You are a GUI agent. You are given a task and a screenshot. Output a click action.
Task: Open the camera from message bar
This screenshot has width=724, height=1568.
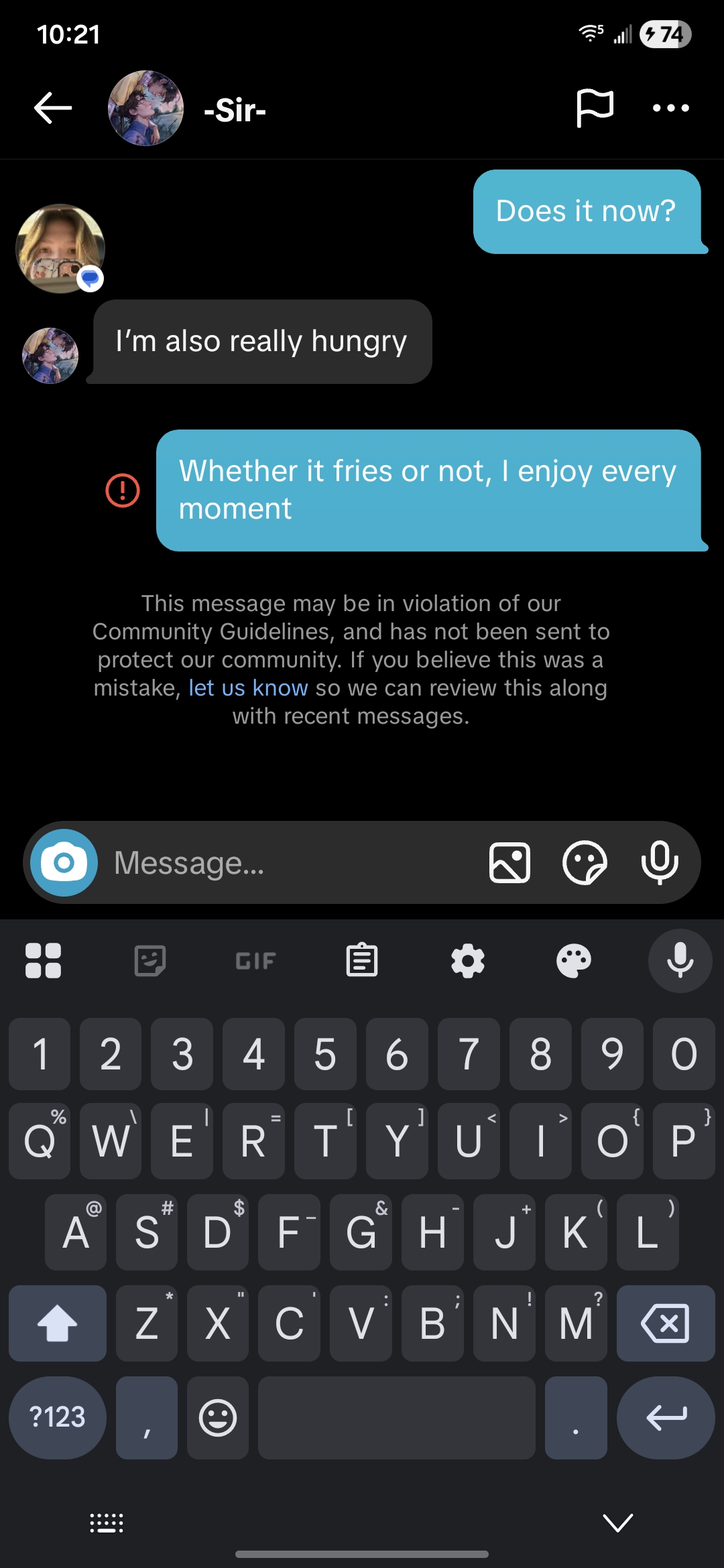click(x=64, y=862)
